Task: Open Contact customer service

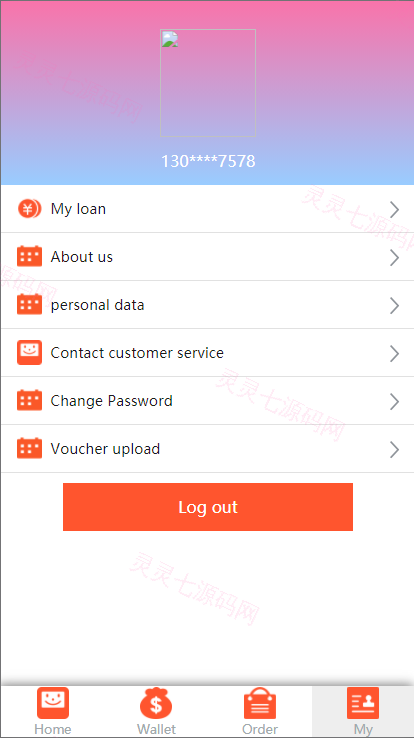Action: click(207, 353)
